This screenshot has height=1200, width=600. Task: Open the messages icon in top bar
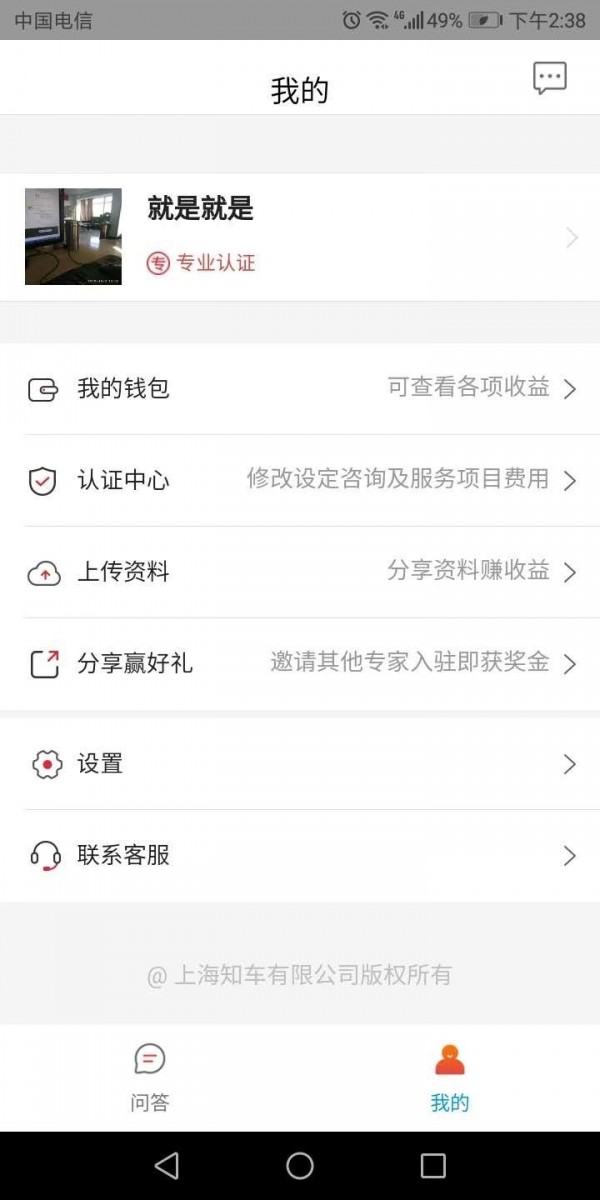tap(549, 78)
